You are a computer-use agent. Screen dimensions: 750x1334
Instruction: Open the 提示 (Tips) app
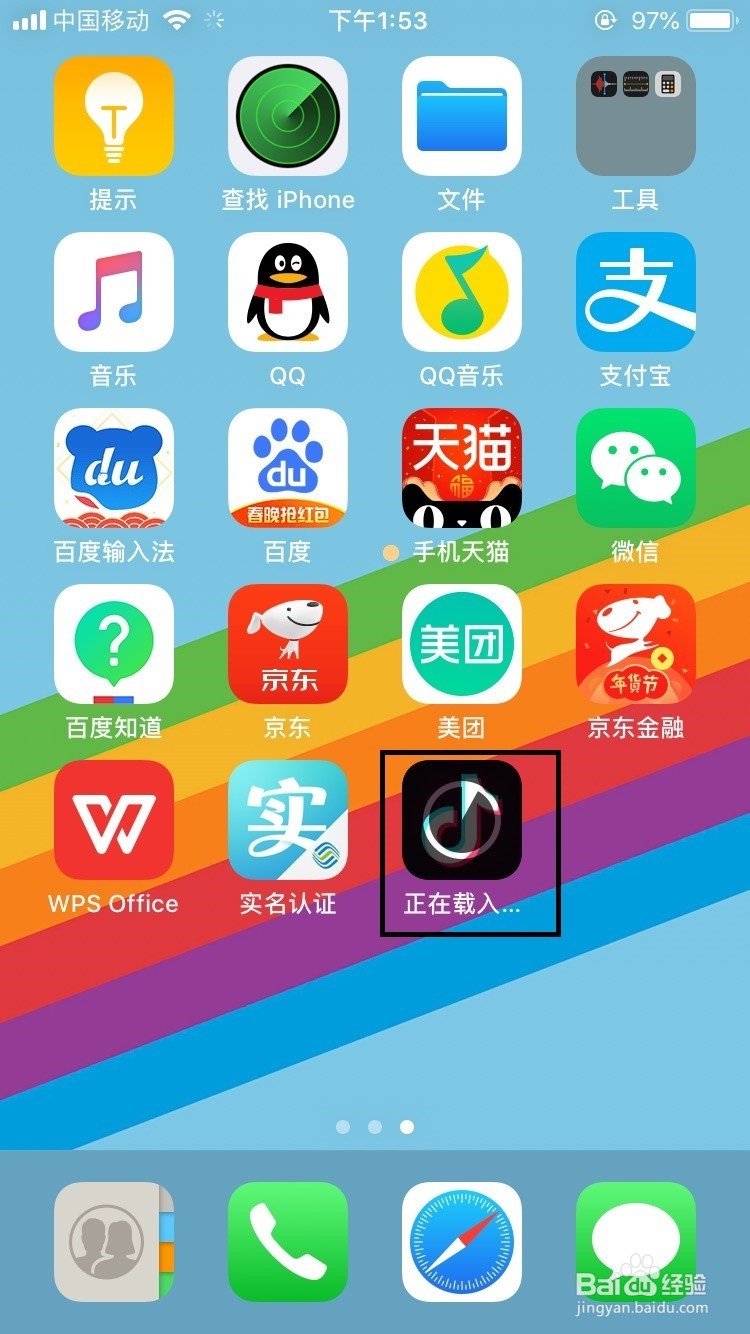point(113,114)
